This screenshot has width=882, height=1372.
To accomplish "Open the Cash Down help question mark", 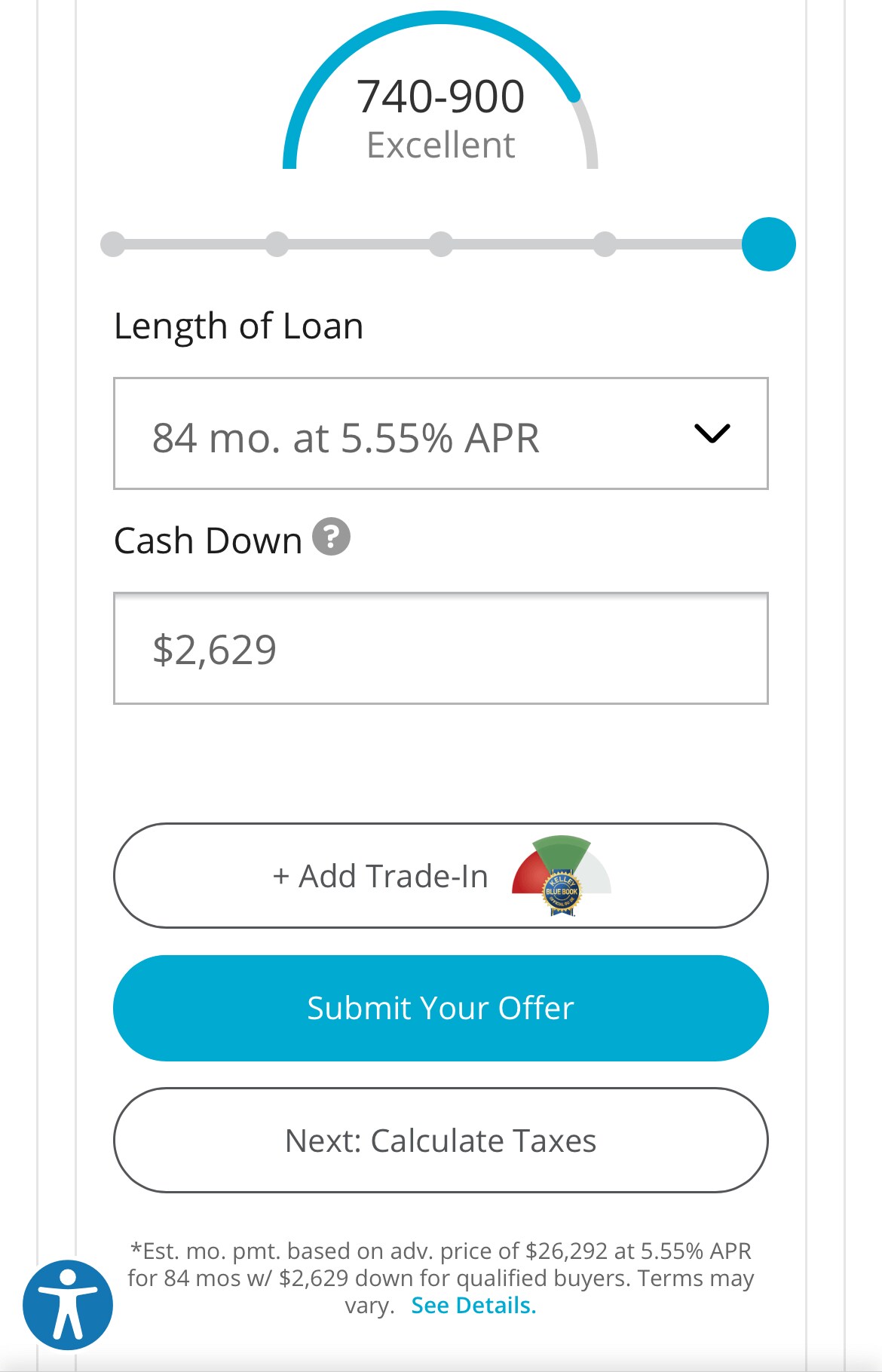I will tap(332, 538).
